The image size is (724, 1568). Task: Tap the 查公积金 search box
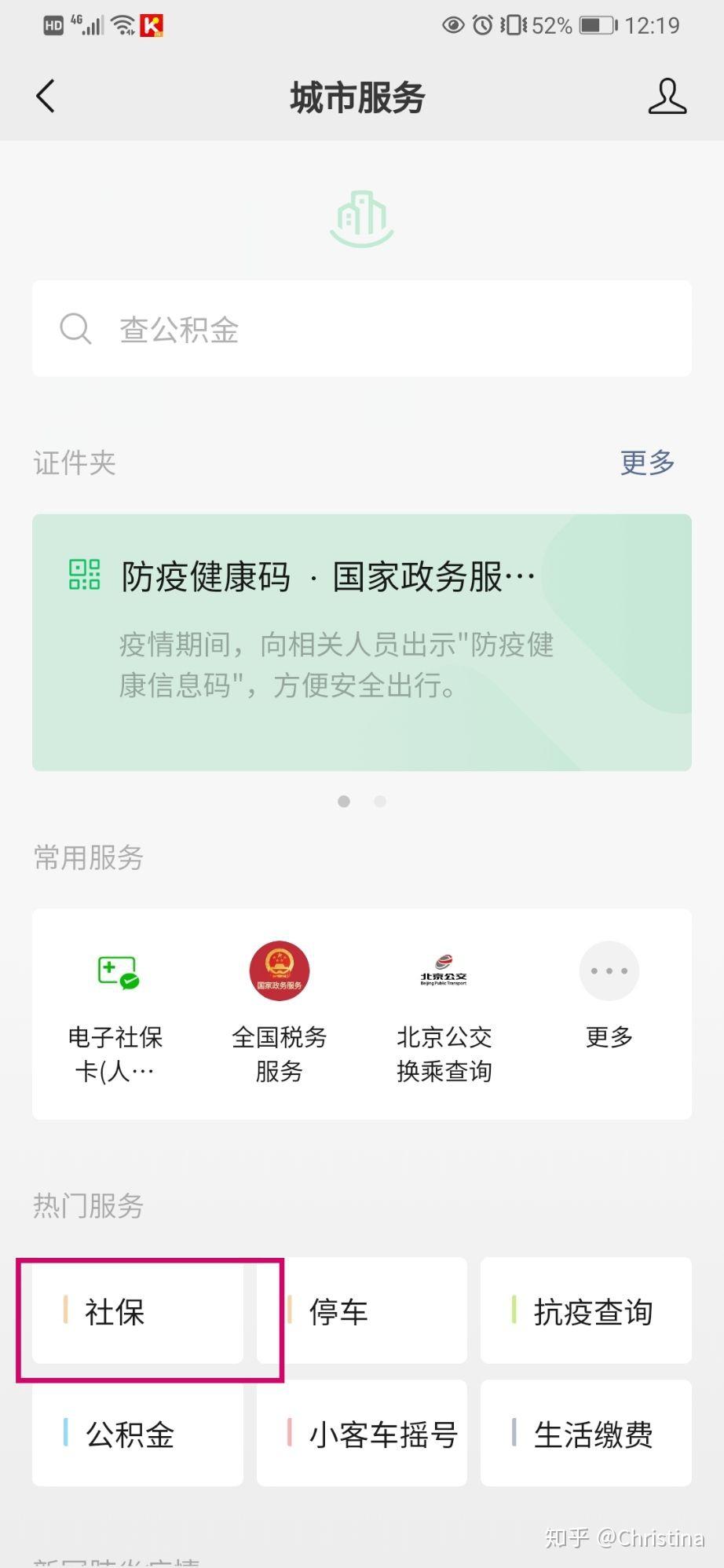coord(361,329)
